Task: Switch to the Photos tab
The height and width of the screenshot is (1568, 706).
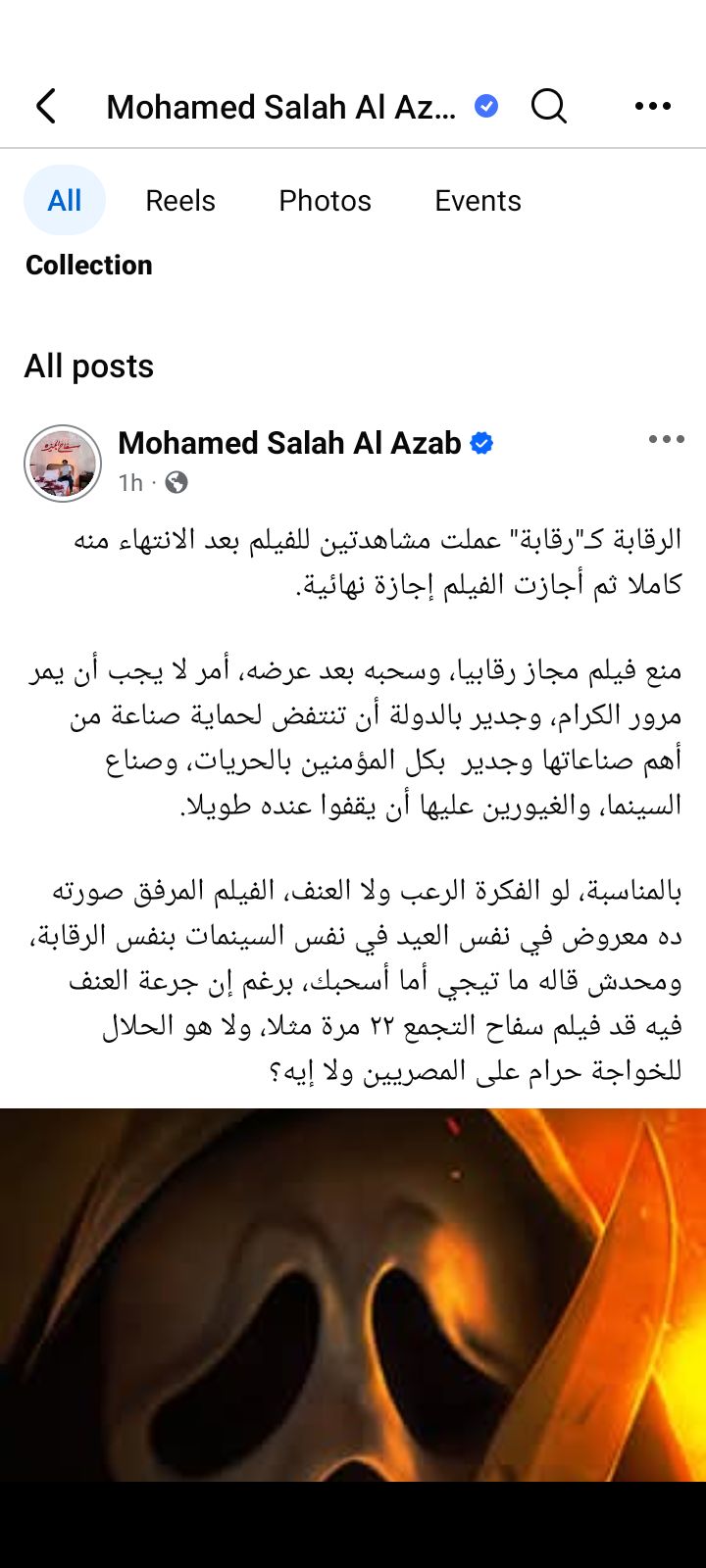Action: click(325, 200)
